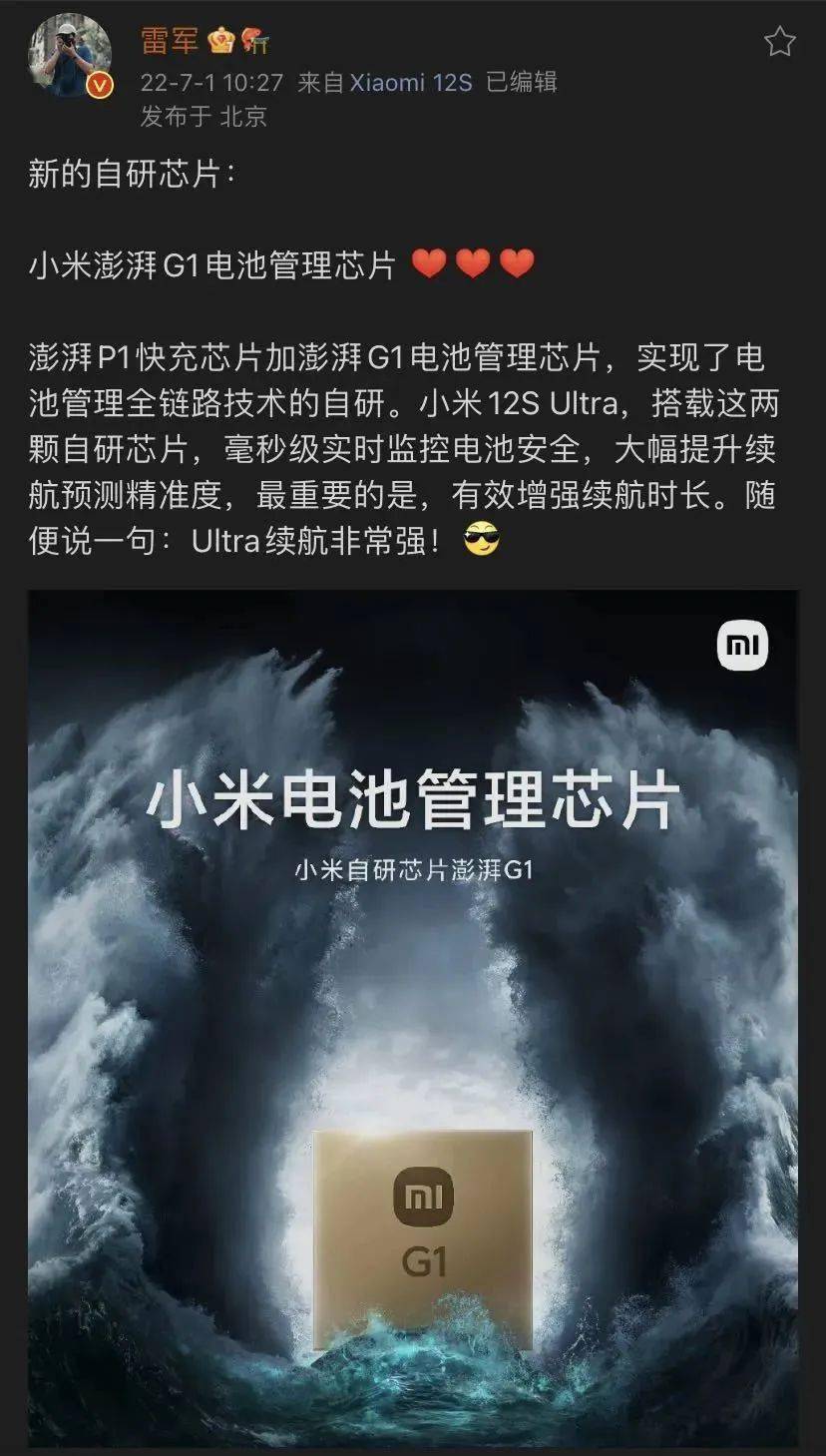Favorite this post with the star icon
The height and width of the screenshot is (1456, 826).
tap(779, 41)
